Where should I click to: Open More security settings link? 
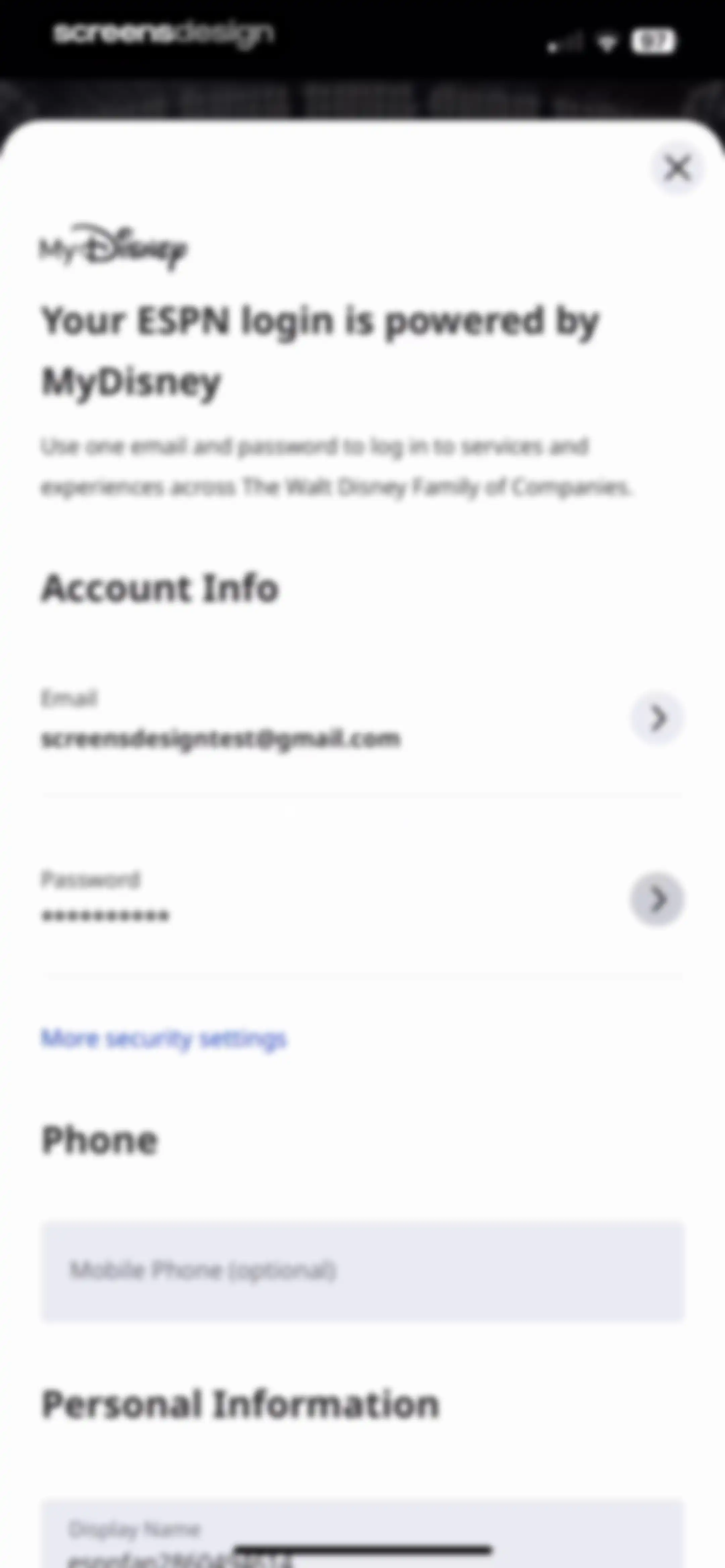(163, 1039)
